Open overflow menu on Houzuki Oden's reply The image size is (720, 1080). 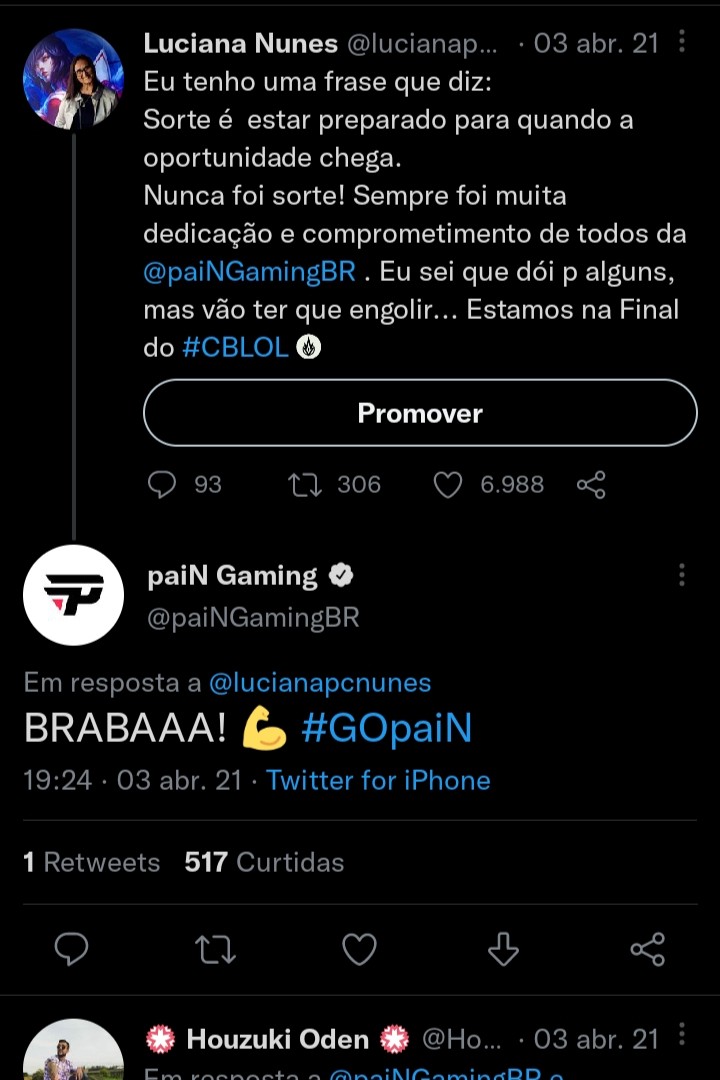click(x=682, y=1036)
